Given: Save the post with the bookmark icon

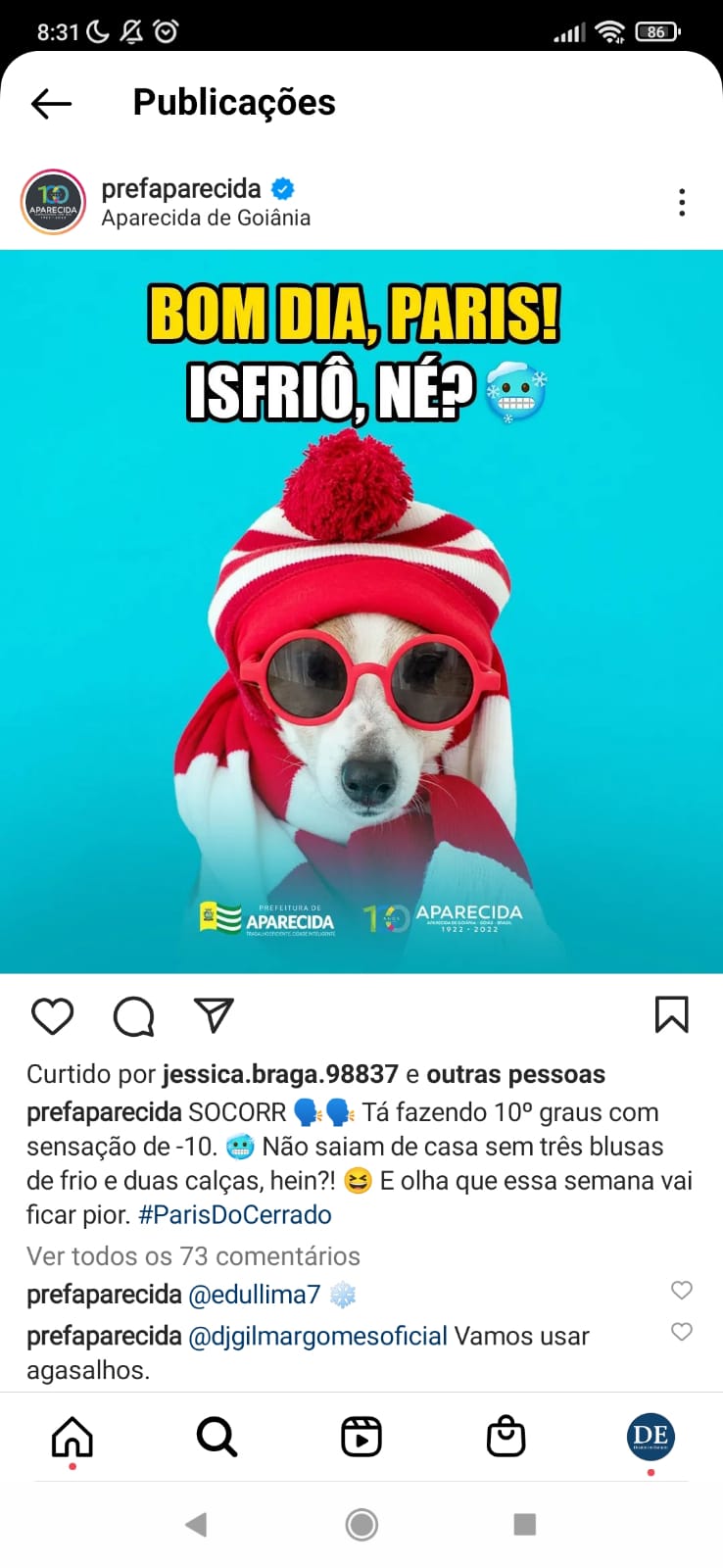Looking at the screenshot, I should pos(672,1015).
